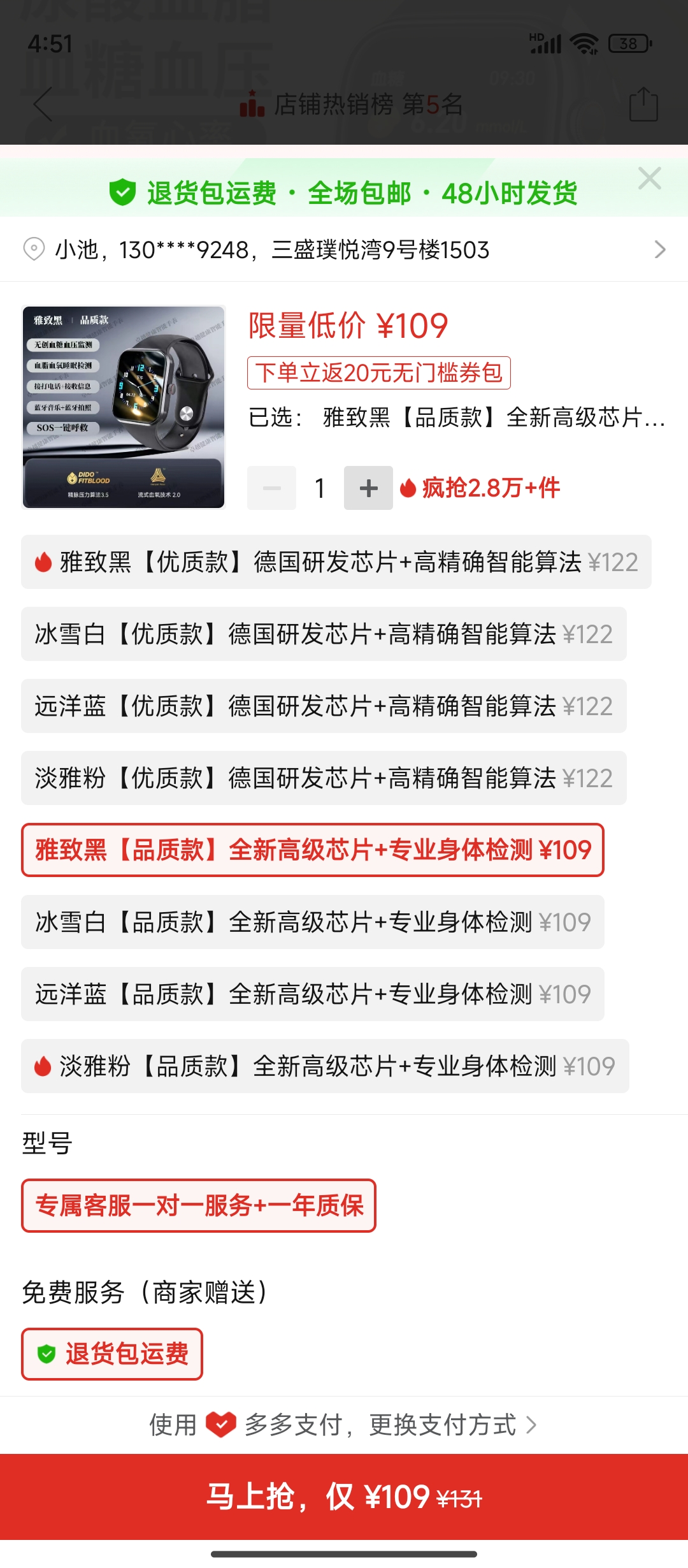This screenshot has height=1568, width=688.
Task: Select 雅致黑【优质款】德国研发芯片 ¥122
Action: coord(336,562)
